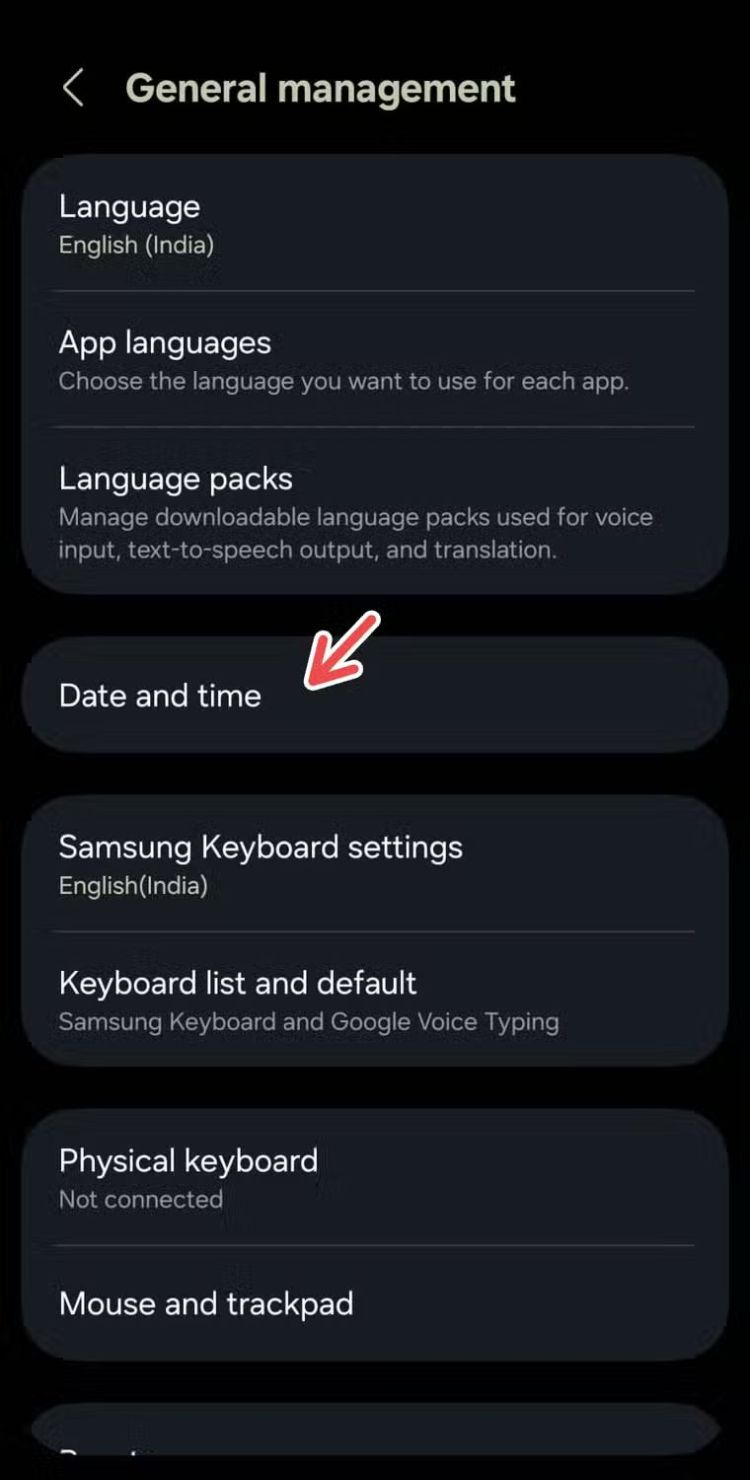Open Samsung Keyboard settings
This screenshot has height=1480, width=750.
(x=374, y=864)
